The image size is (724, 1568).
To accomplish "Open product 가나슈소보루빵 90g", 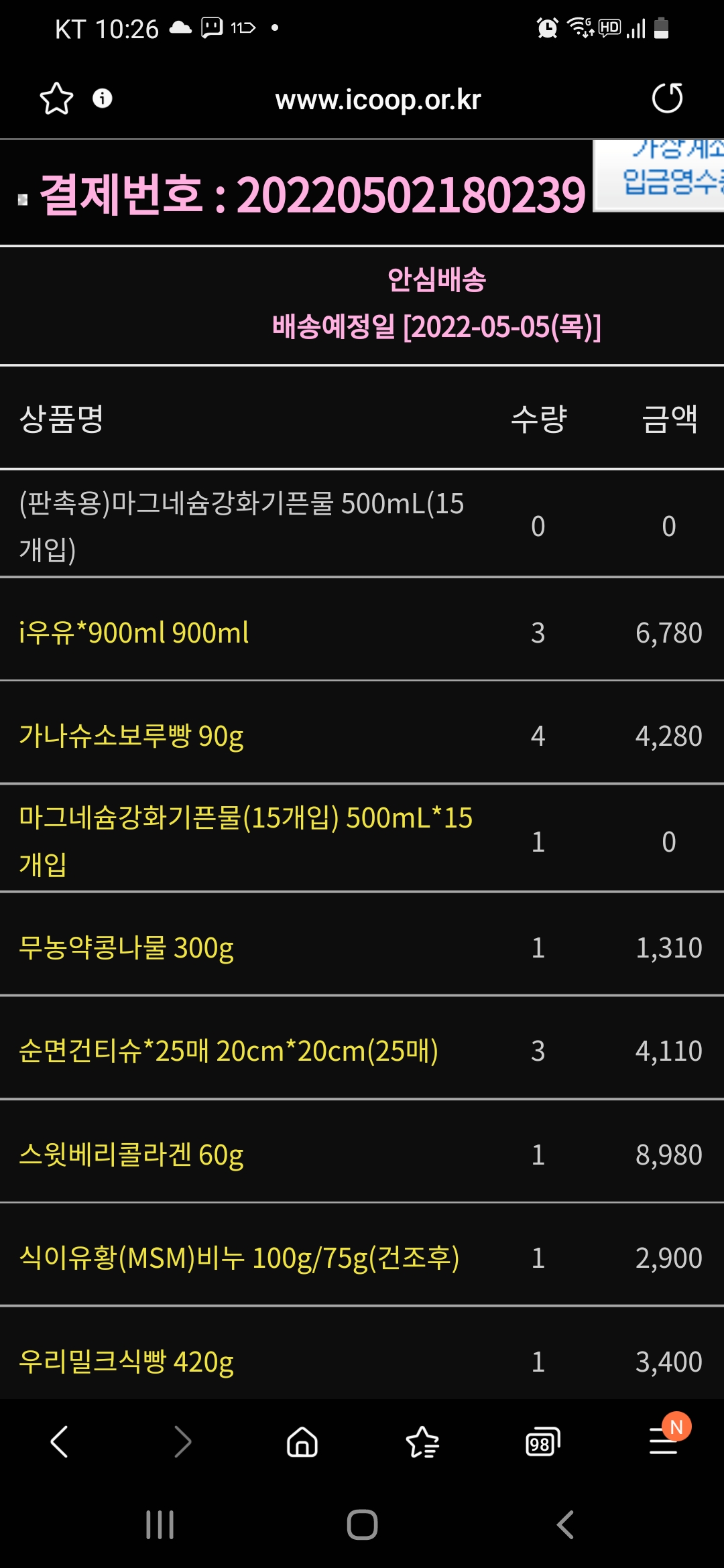I will [131, 736].
